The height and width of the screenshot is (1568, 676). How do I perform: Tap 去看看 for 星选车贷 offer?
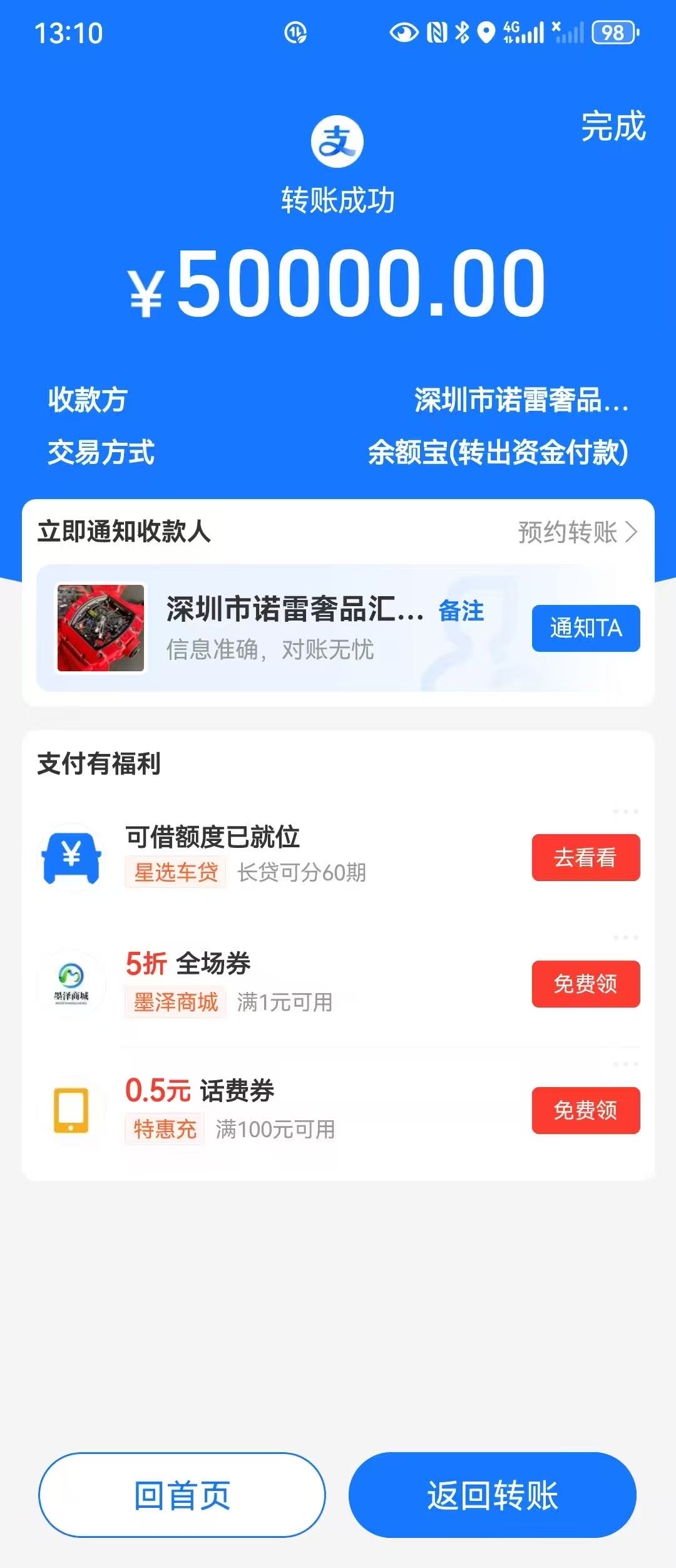[585, 857]
